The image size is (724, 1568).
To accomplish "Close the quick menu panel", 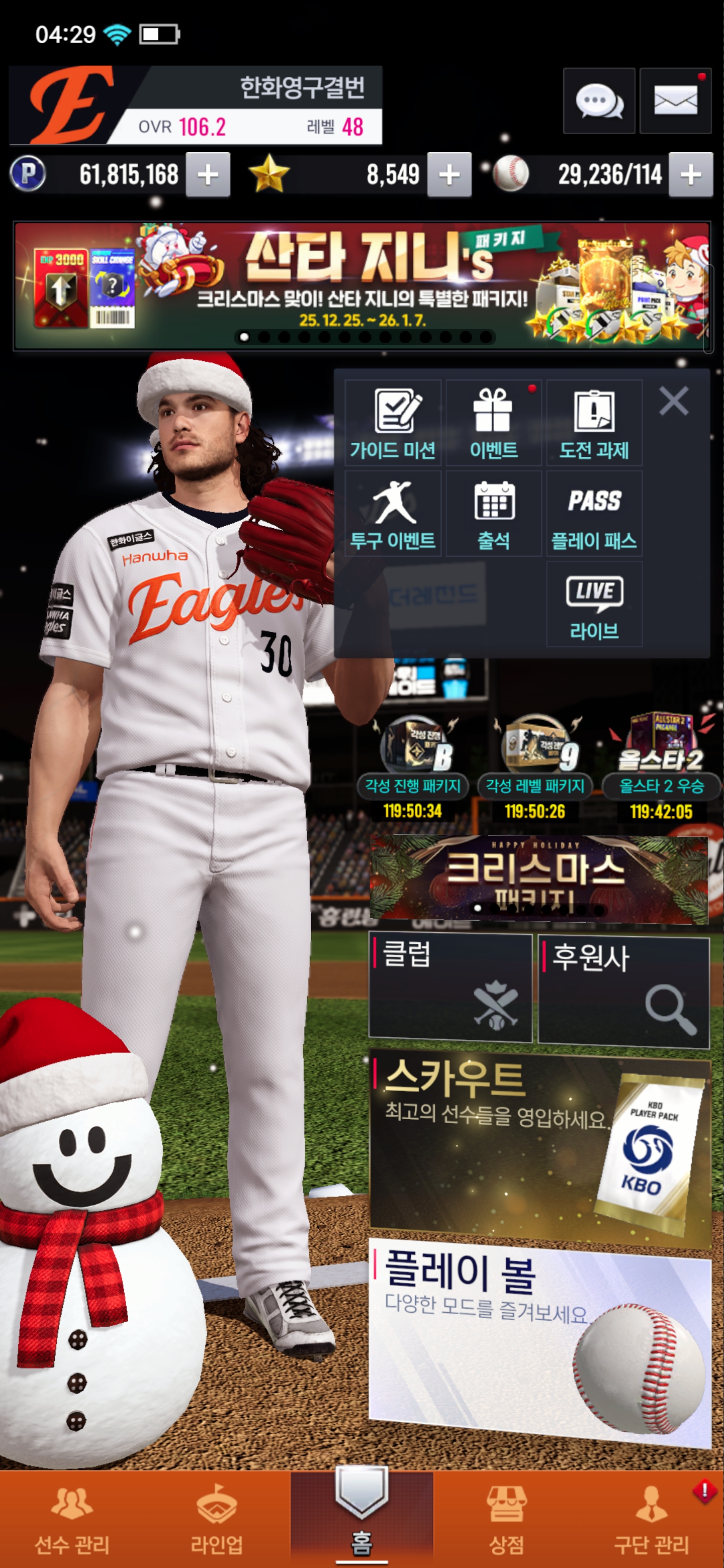I will [673, 401].
